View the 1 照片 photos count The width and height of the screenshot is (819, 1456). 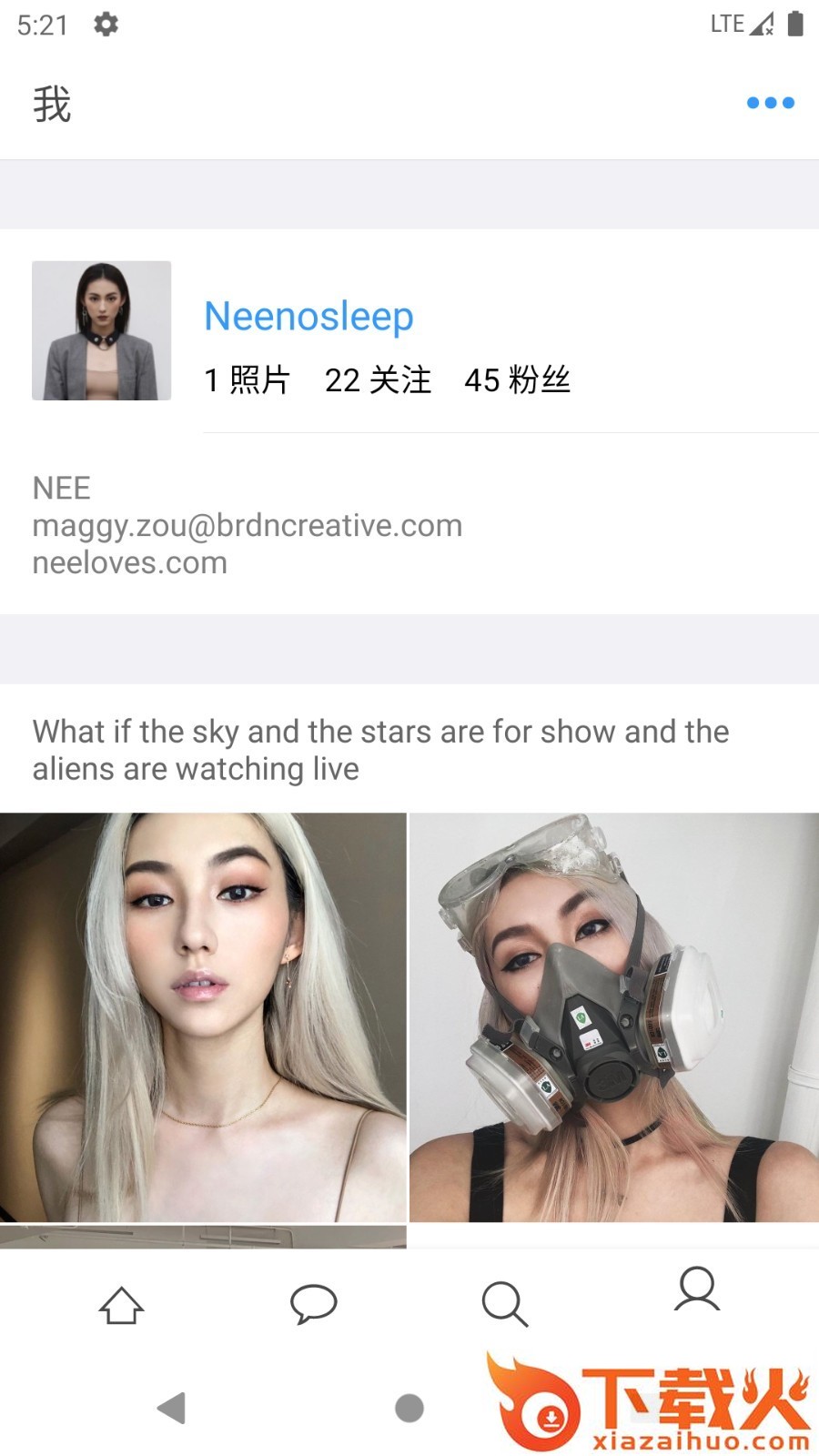(x=247, y=379)
